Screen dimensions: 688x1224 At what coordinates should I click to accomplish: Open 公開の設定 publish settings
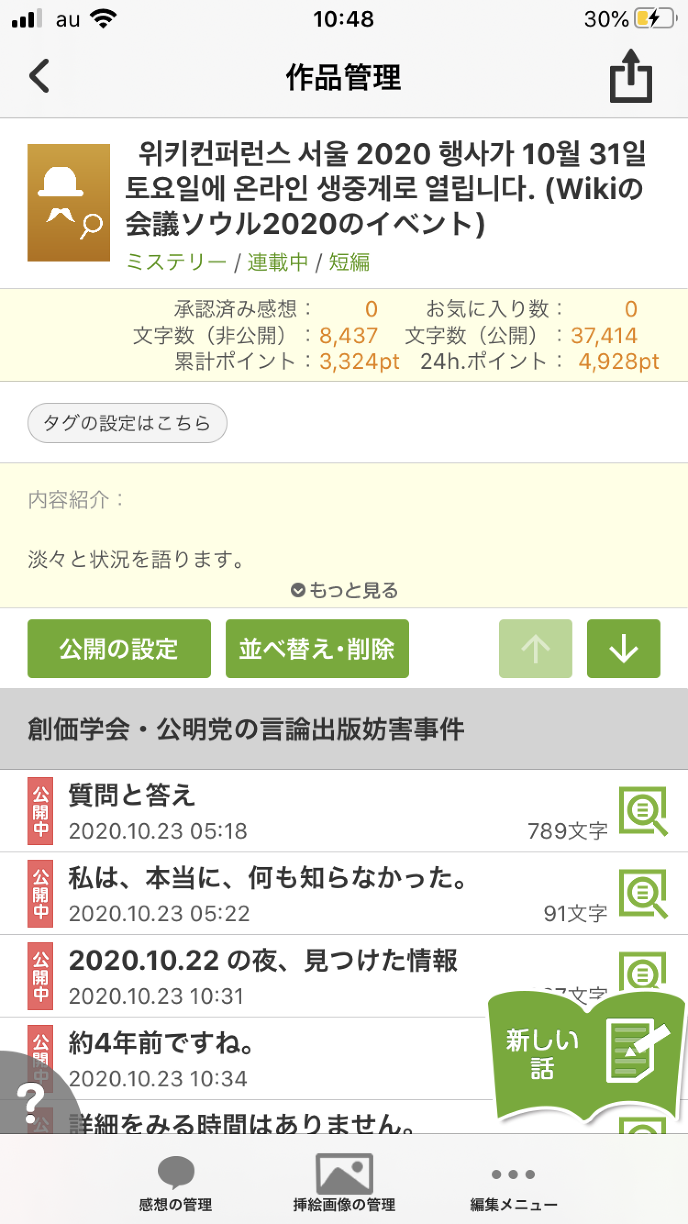coord(119,649)
